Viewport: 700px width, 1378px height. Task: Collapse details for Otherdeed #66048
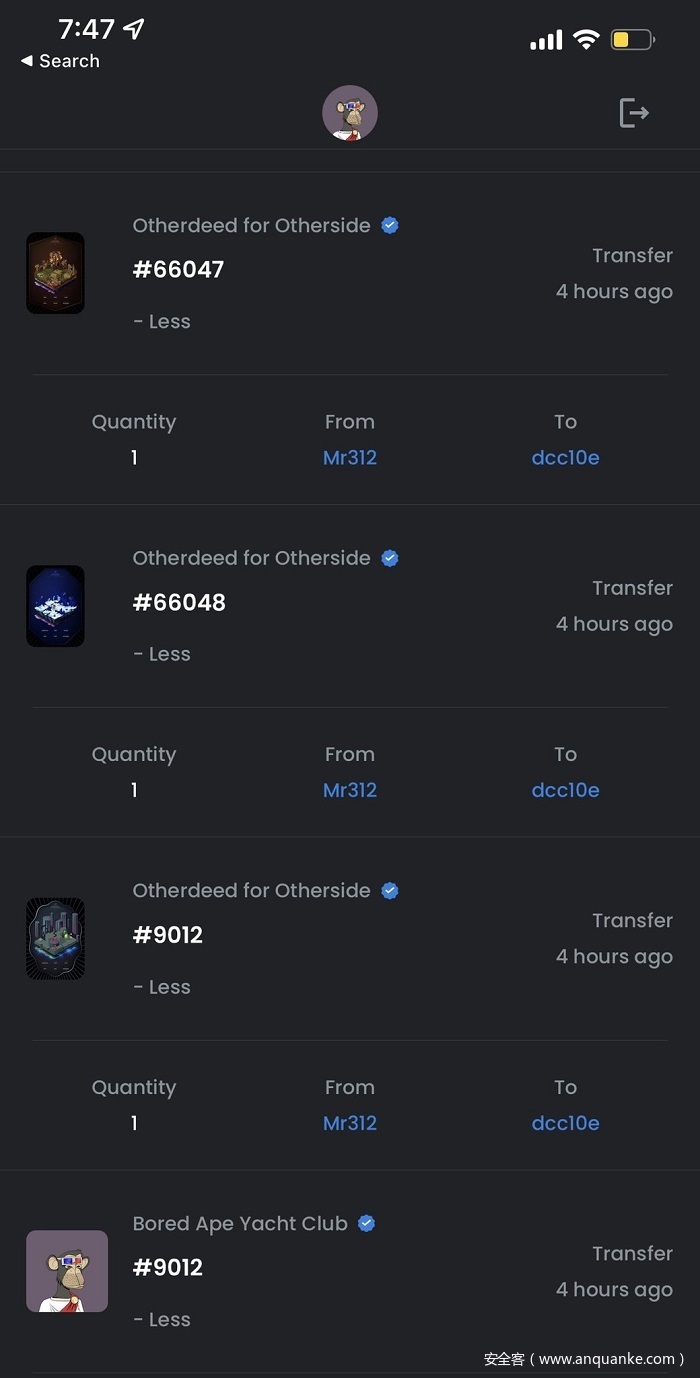[x=162, y=654]
